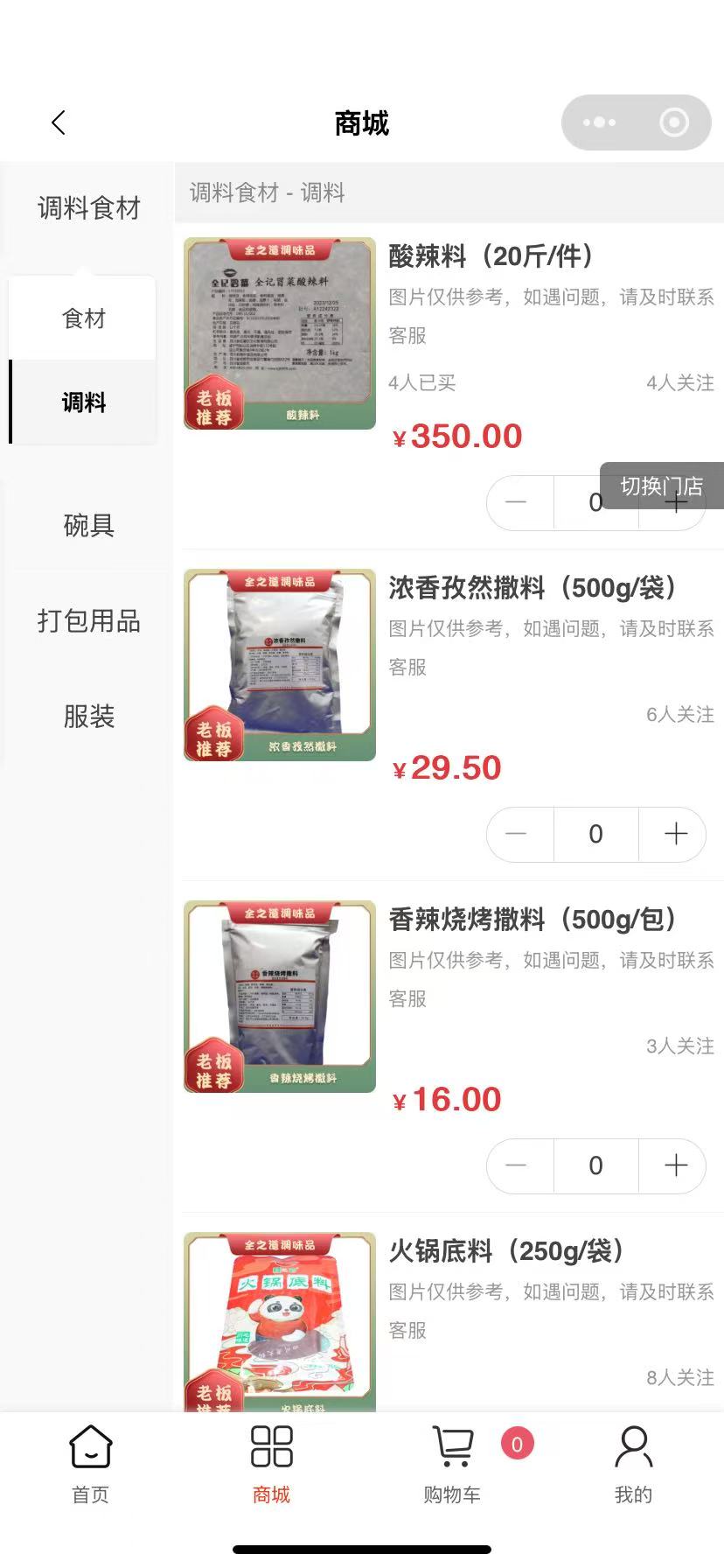Screen dimensions: 724x1568
Task: Go back from the 商城 page
Action: [x=59, y=122]
